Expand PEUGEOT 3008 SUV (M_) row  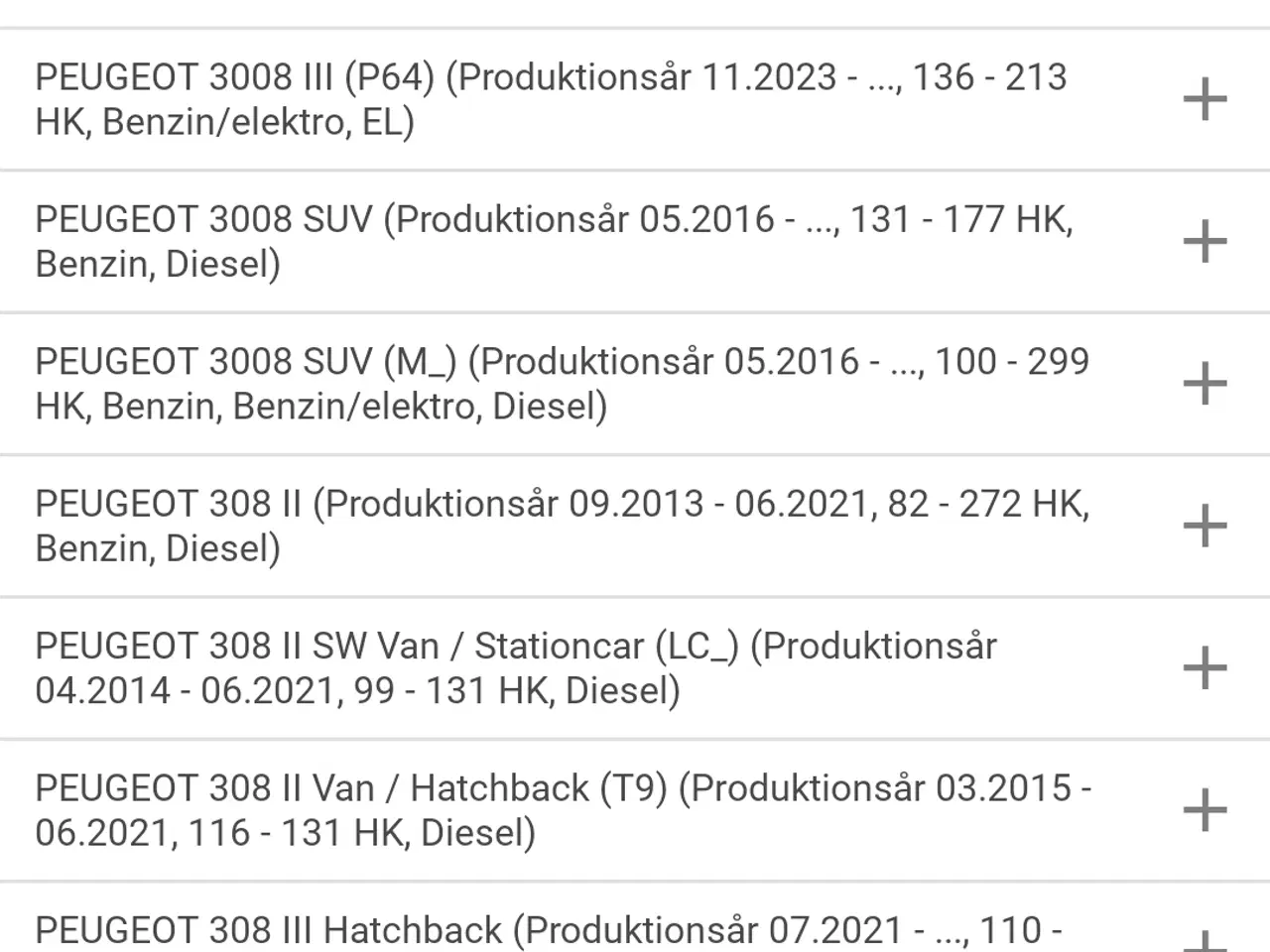click(x=1205, y=384)
